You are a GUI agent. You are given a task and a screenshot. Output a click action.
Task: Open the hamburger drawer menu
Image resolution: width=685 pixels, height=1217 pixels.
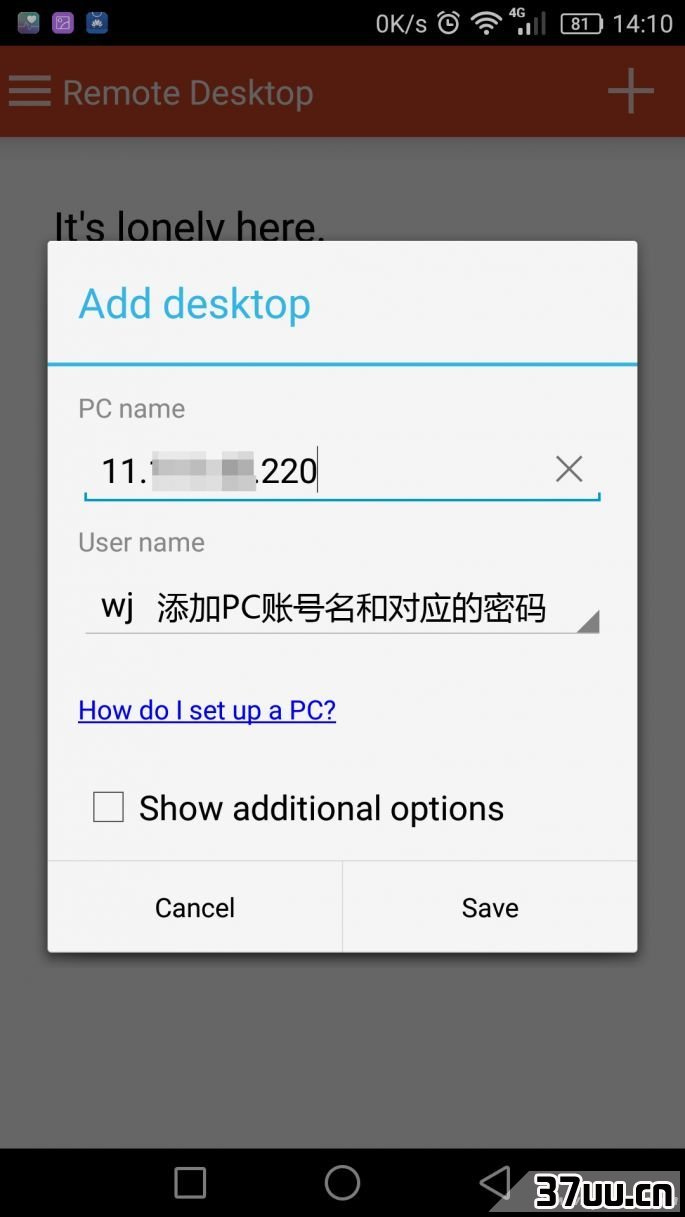30,91
